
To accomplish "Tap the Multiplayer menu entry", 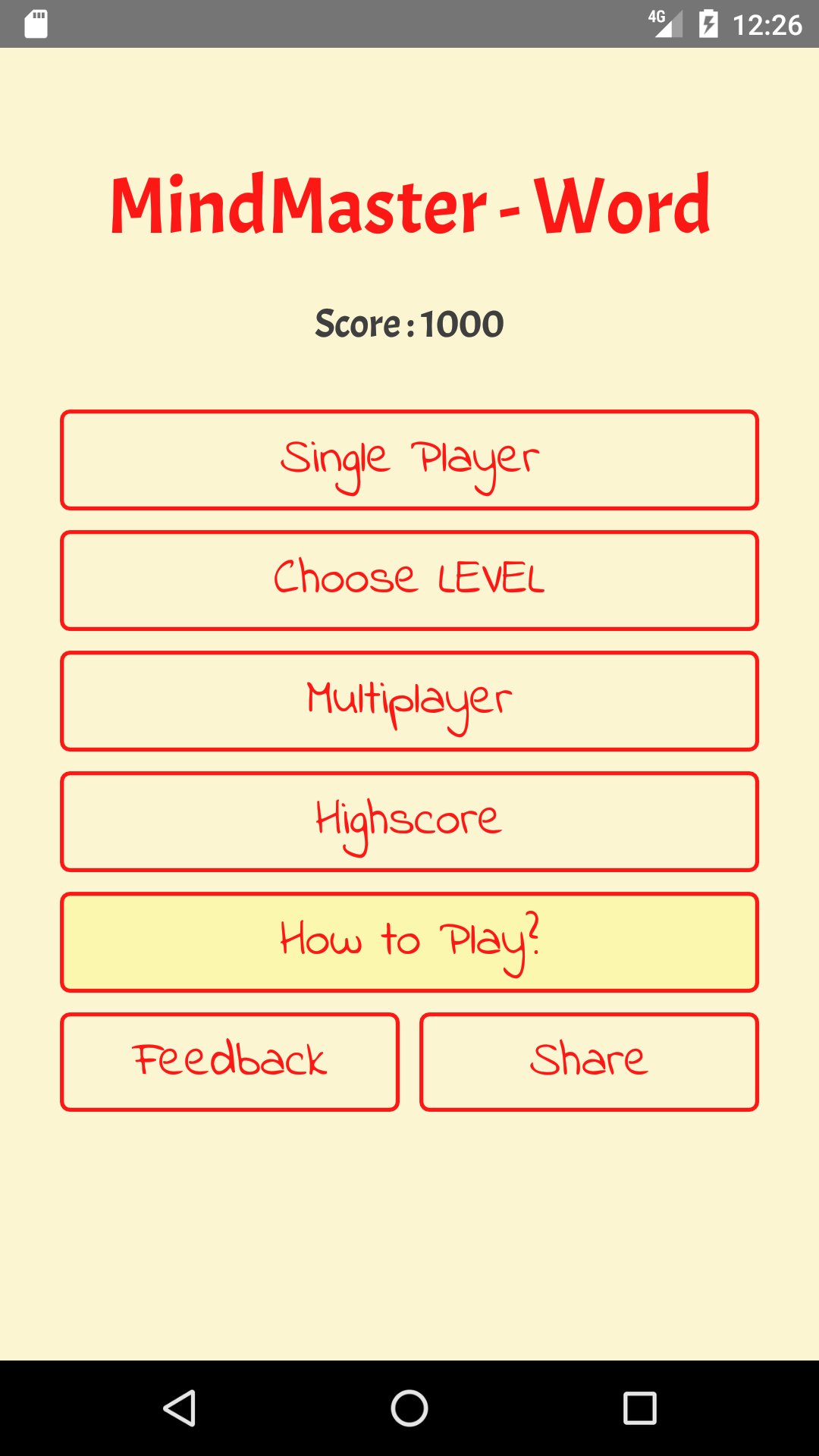I will coord(409,701).
